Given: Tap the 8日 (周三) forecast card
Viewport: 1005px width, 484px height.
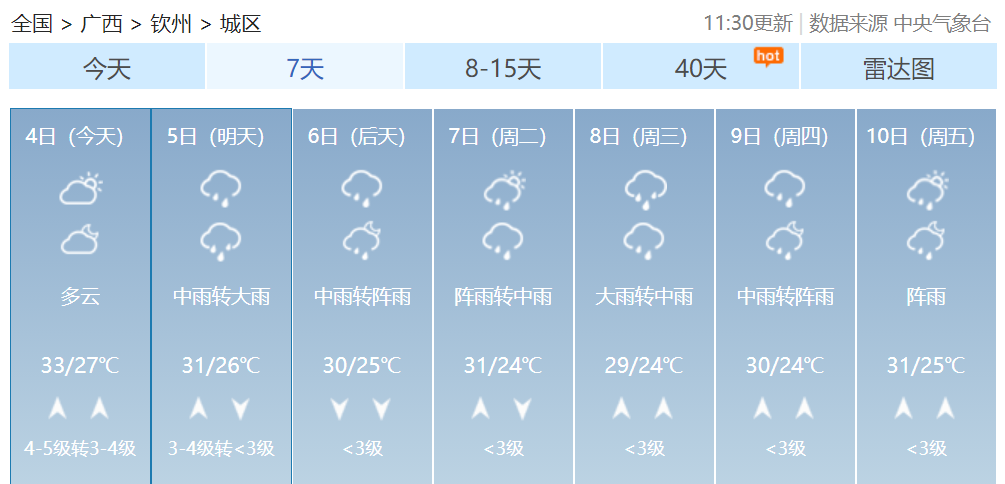Looking at the screenshot, I should 644,295.
